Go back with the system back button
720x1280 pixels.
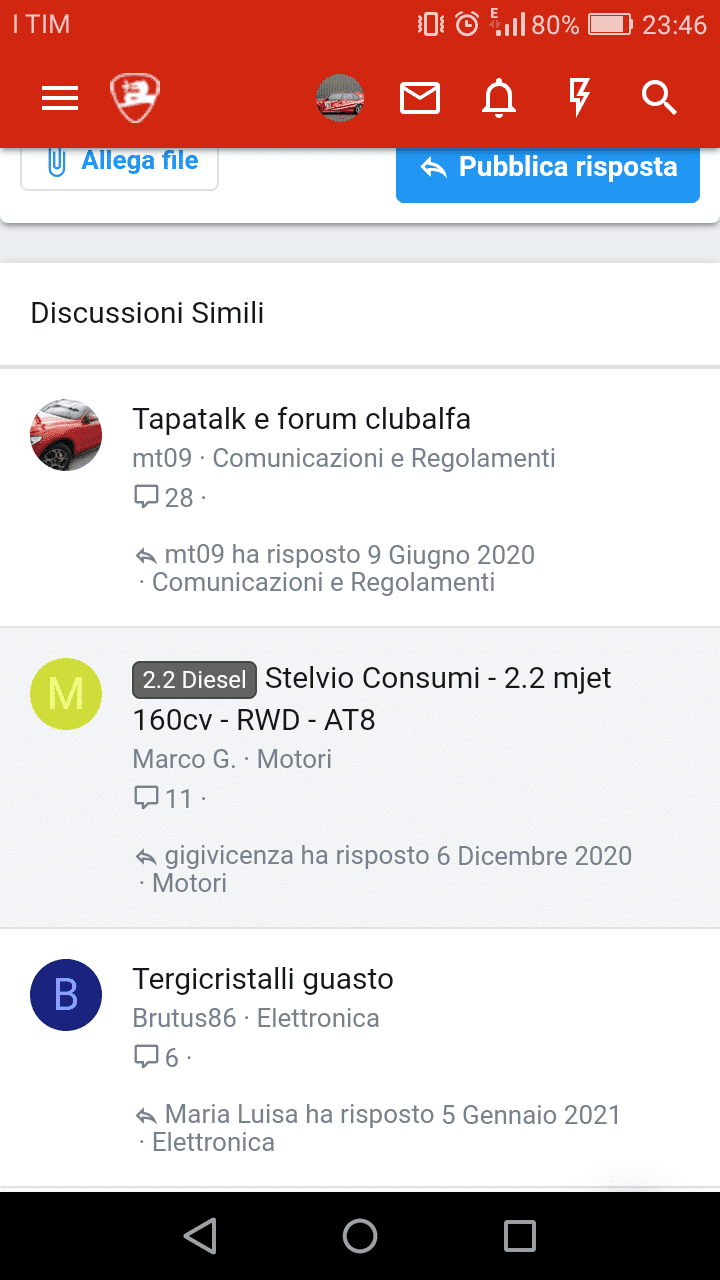click(x=200, y=1237)
